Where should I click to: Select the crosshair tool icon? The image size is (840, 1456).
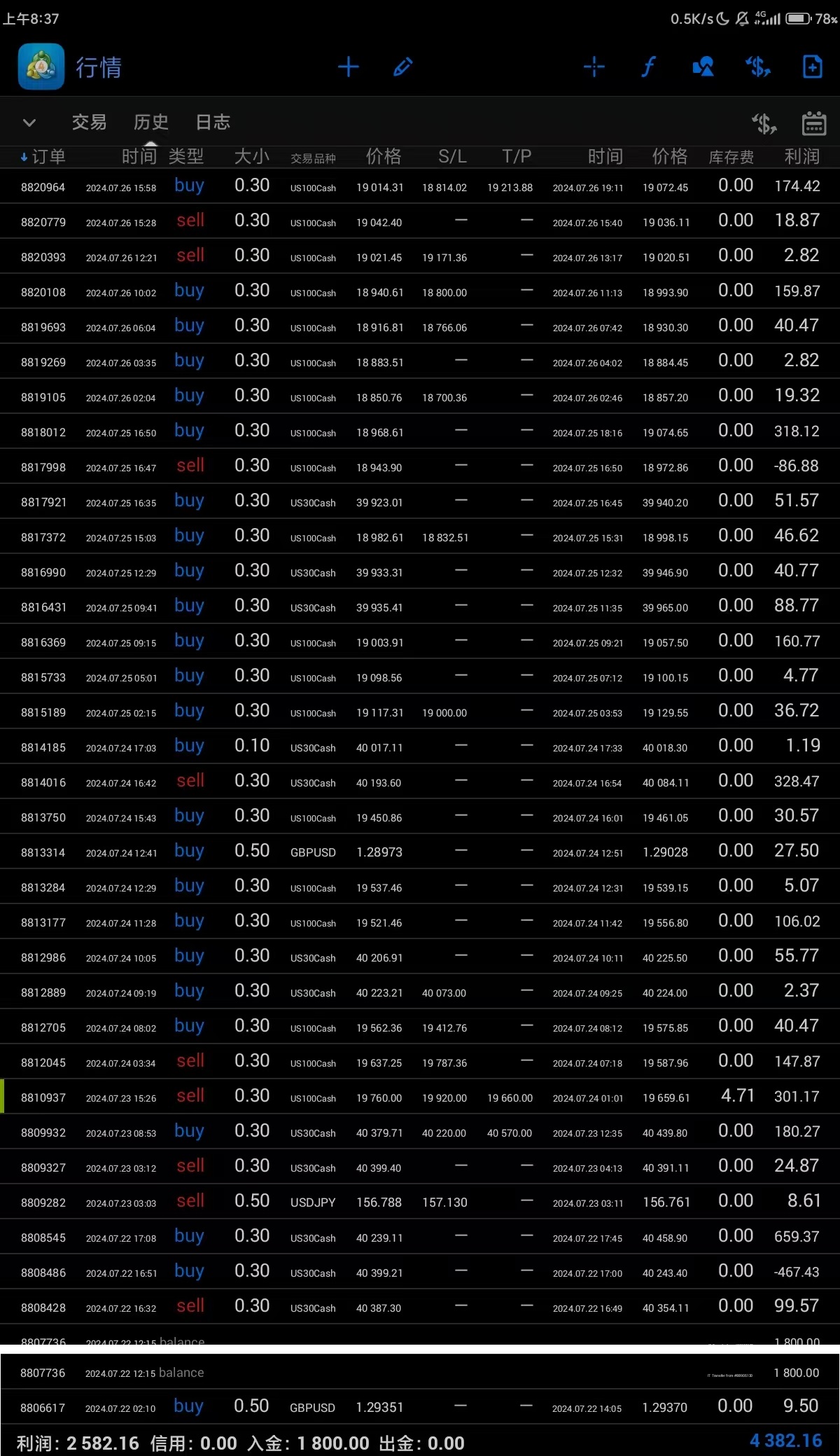pyautogui.click(x=594, y=67)
